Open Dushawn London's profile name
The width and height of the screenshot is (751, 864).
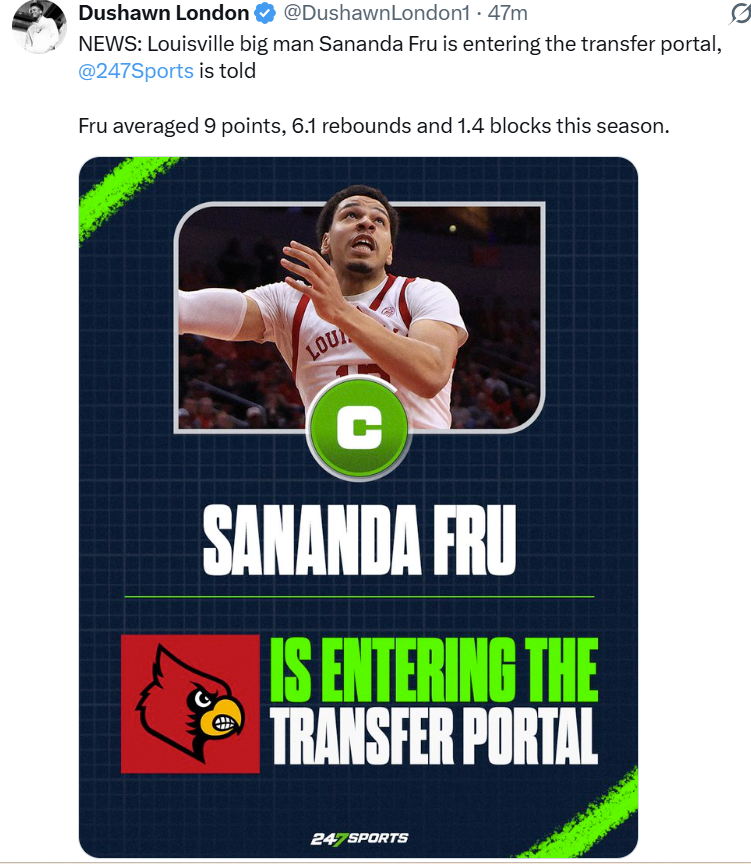[x=163, y=13]
